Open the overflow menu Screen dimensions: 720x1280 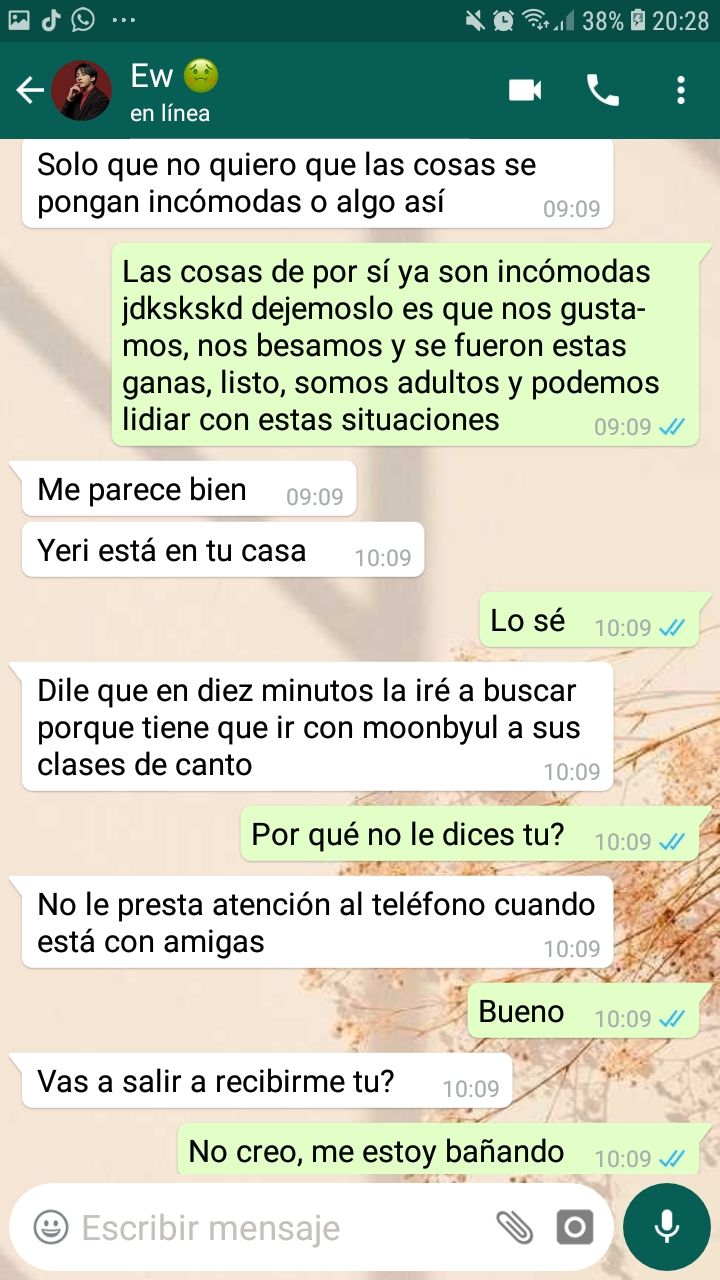coord(681,91)
